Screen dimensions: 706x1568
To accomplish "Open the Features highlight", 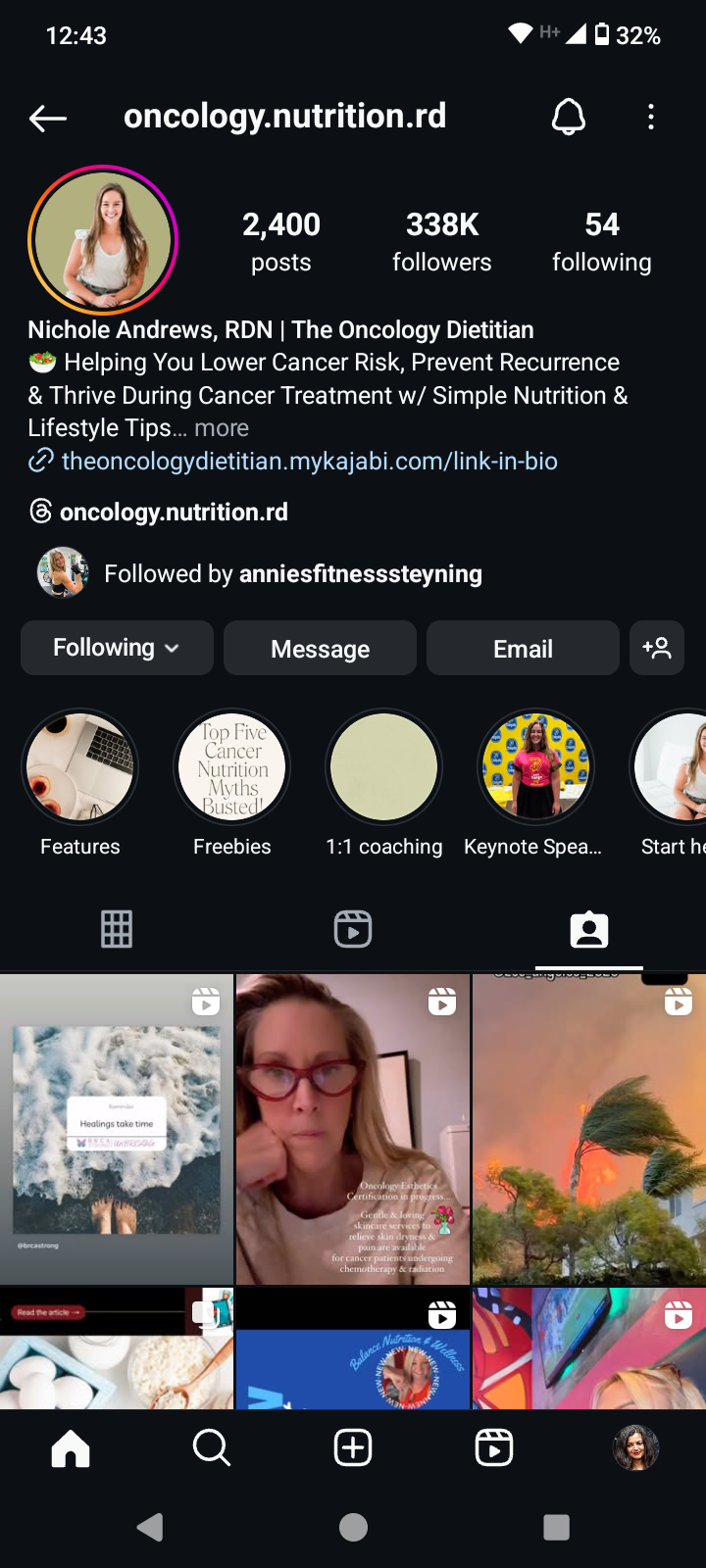I will [x=80, y=767].
